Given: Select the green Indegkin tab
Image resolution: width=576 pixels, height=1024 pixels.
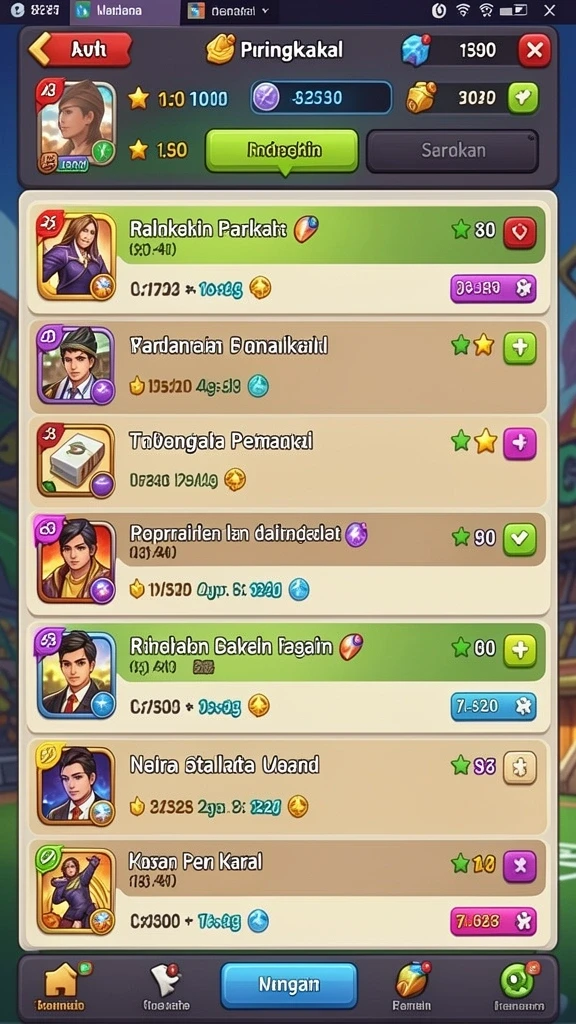Looking at the screenshot, I should 282,151.
